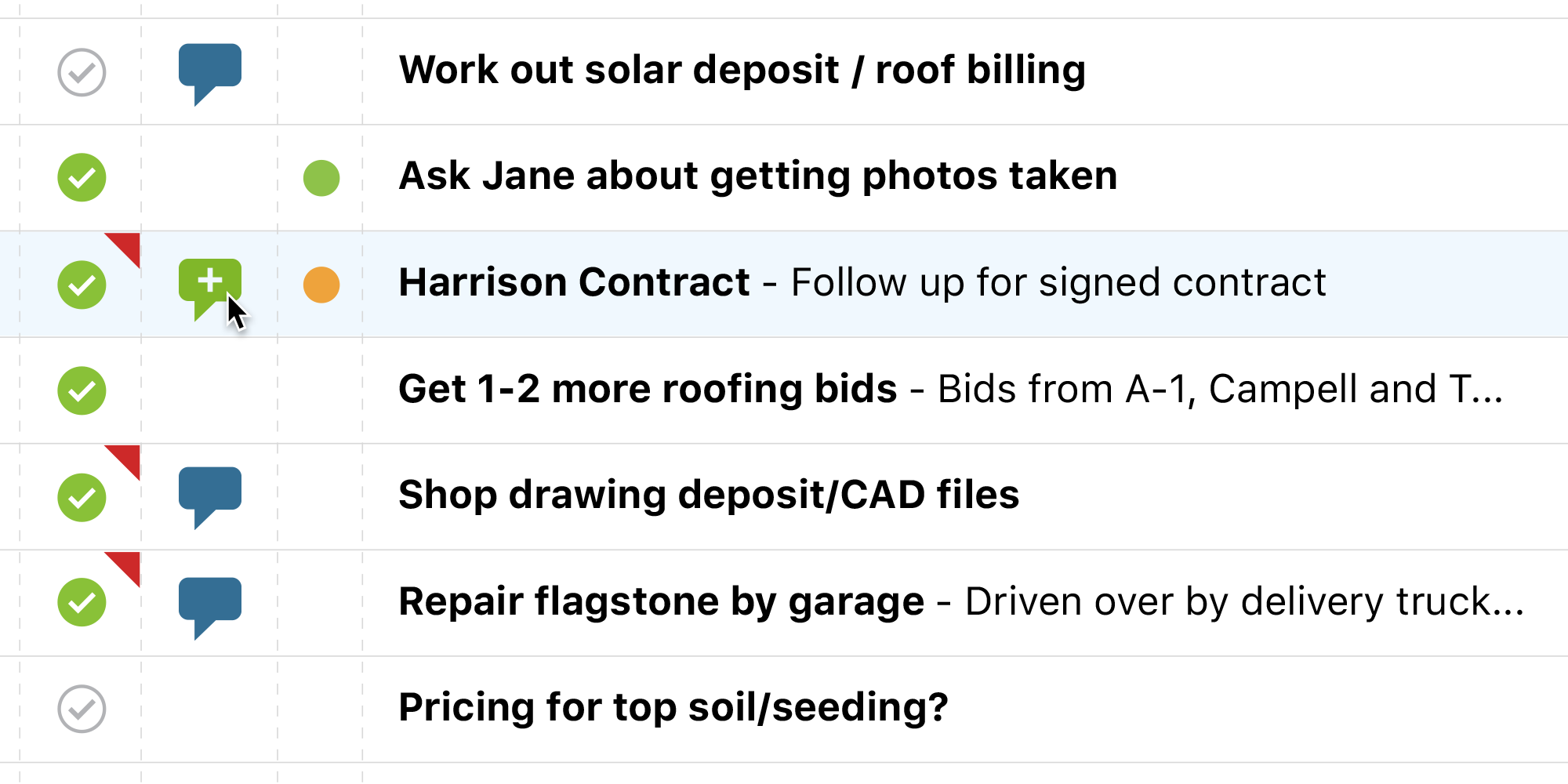Image resolution: width=1568 pixels, height=784 pixels.
Task: Uncheck Shop drawing deposit/CAD files task
Action: tap(82, 497)
